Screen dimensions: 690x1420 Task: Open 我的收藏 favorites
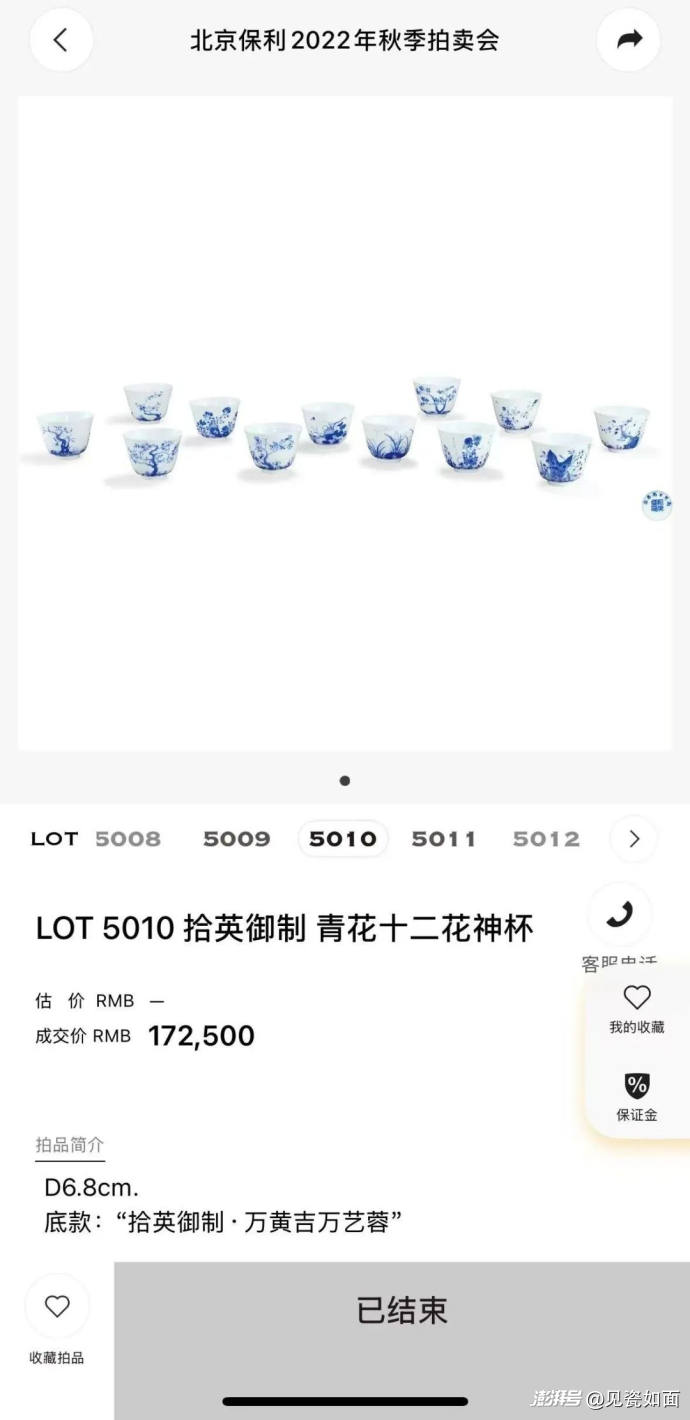point(637,1008)
